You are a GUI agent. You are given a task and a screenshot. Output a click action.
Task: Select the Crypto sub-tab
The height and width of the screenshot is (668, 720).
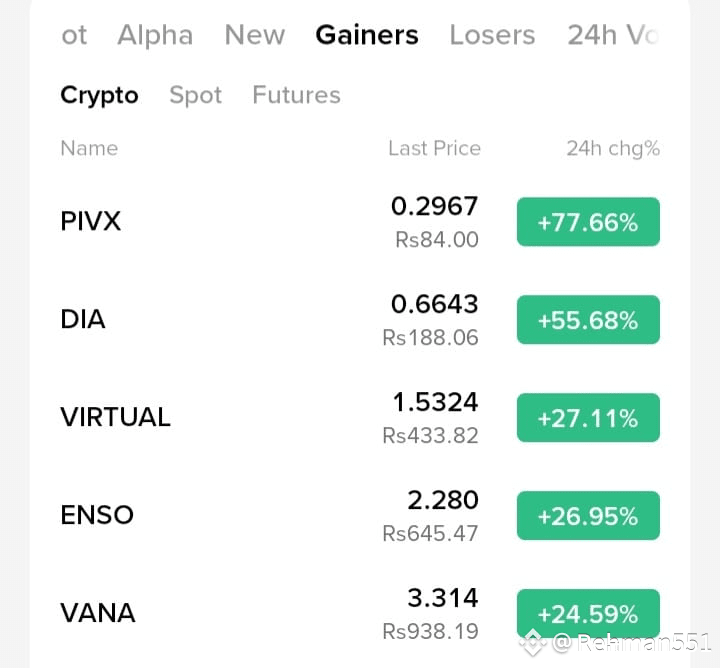[99, 95]
